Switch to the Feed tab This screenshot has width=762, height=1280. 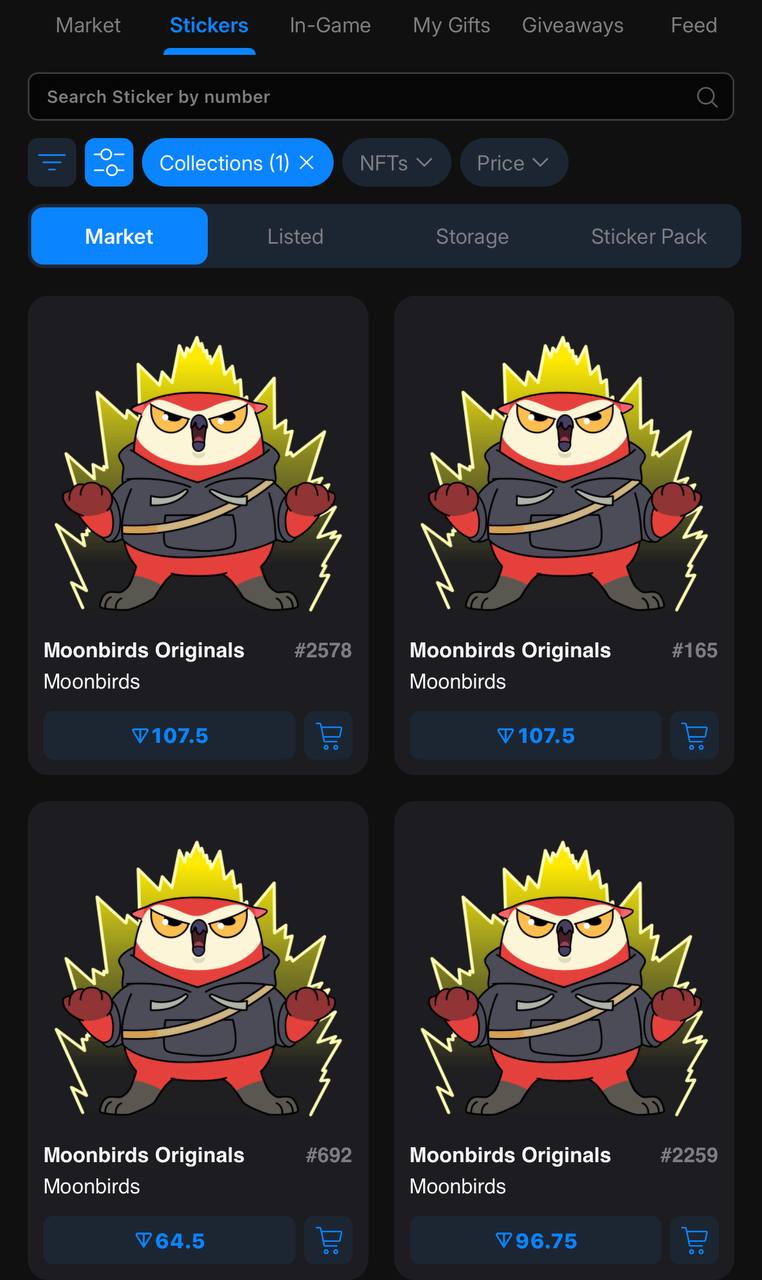click(x=693, y=26)
